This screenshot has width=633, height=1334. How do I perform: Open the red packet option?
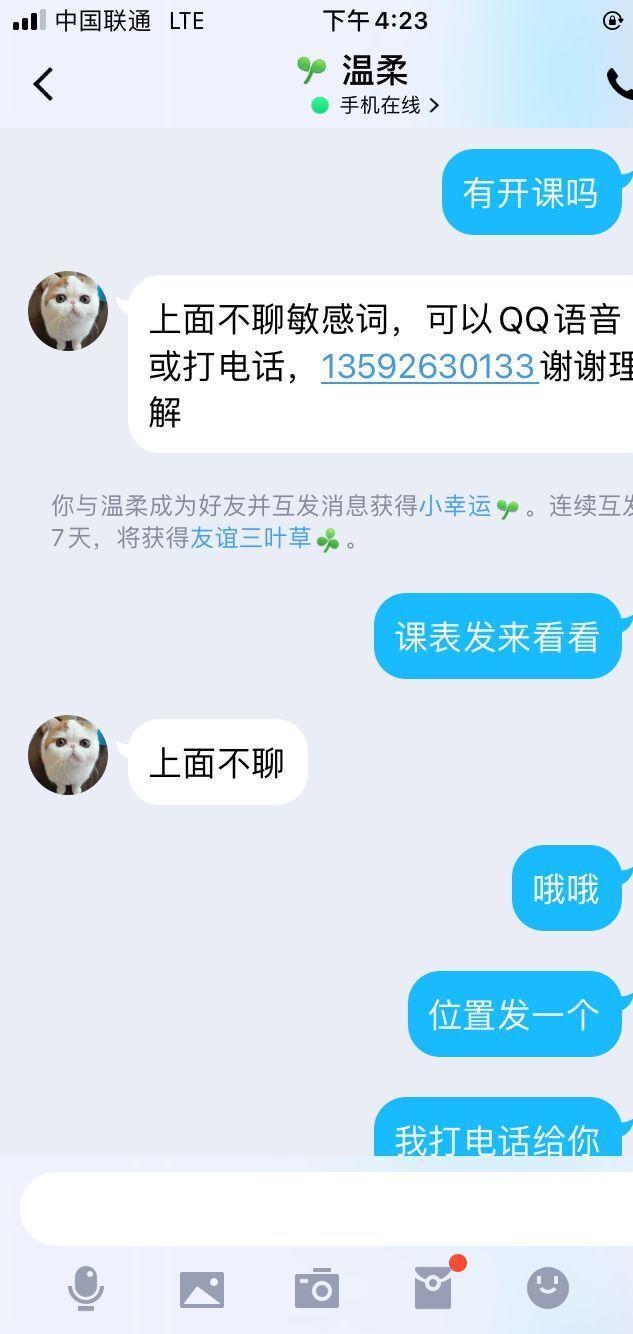433,1288
